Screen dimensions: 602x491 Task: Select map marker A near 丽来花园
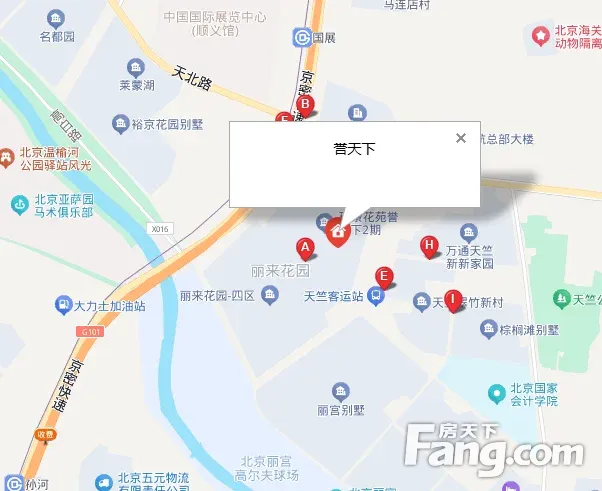(x=305, y=247)
